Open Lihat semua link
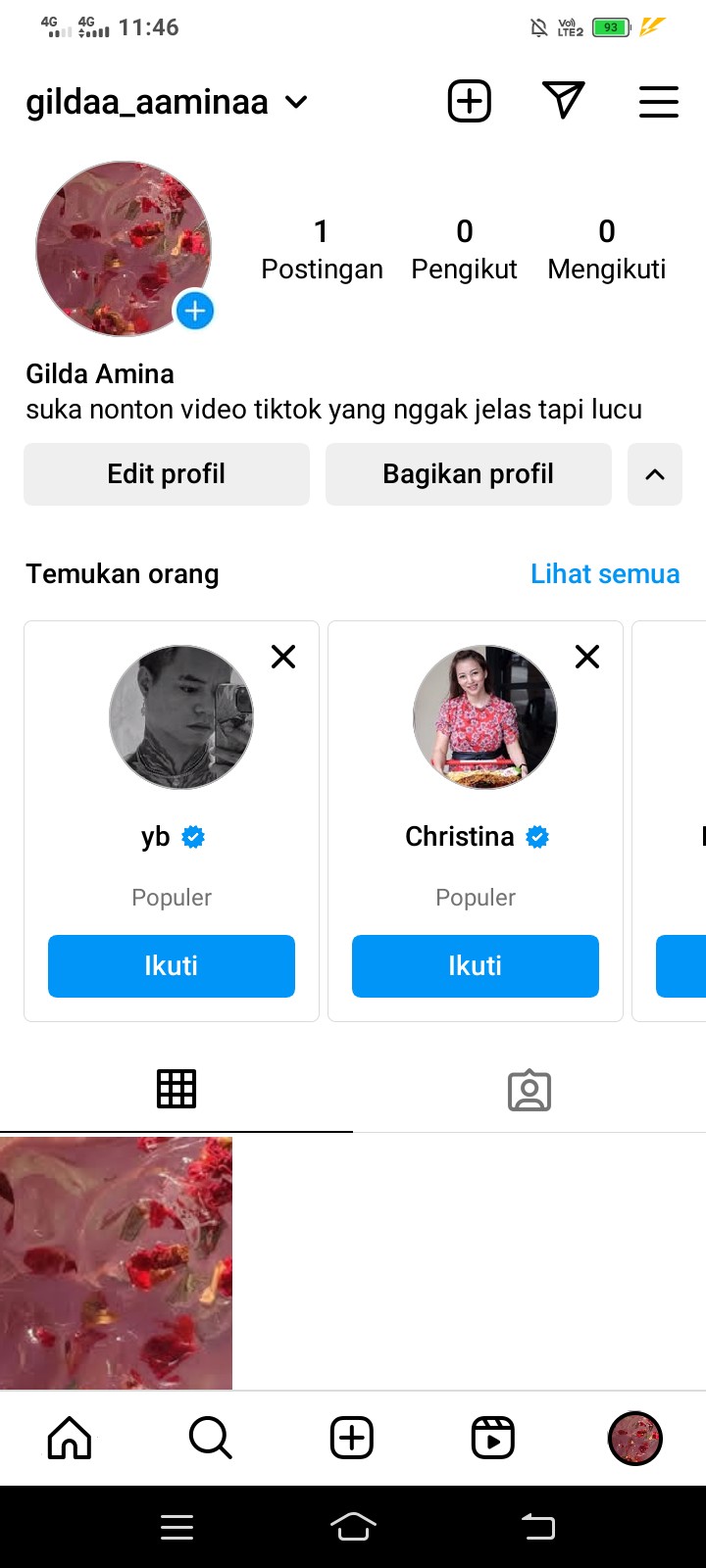 tap(604, 574)
